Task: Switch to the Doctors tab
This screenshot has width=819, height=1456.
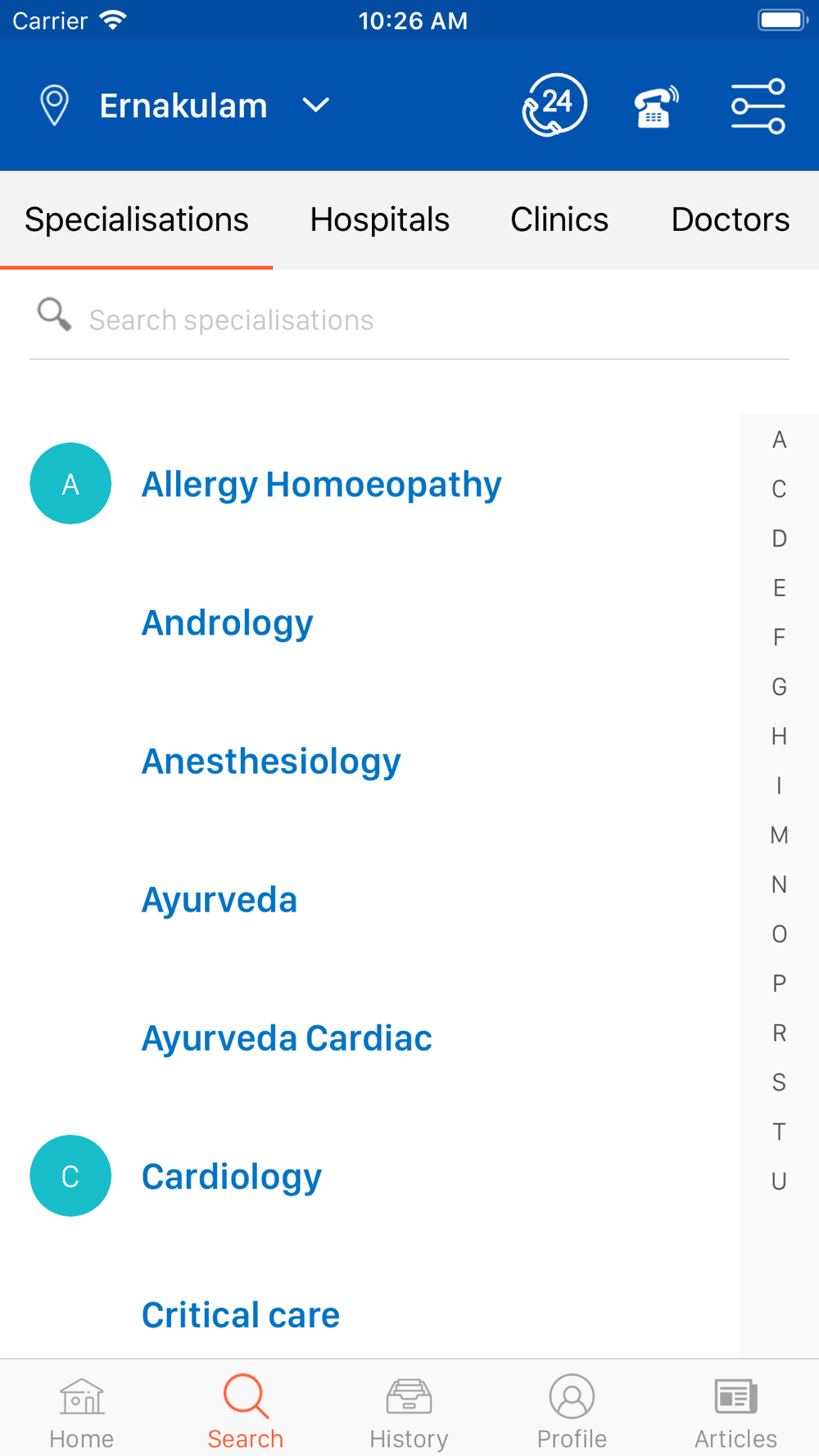Action: pos(730,219)
